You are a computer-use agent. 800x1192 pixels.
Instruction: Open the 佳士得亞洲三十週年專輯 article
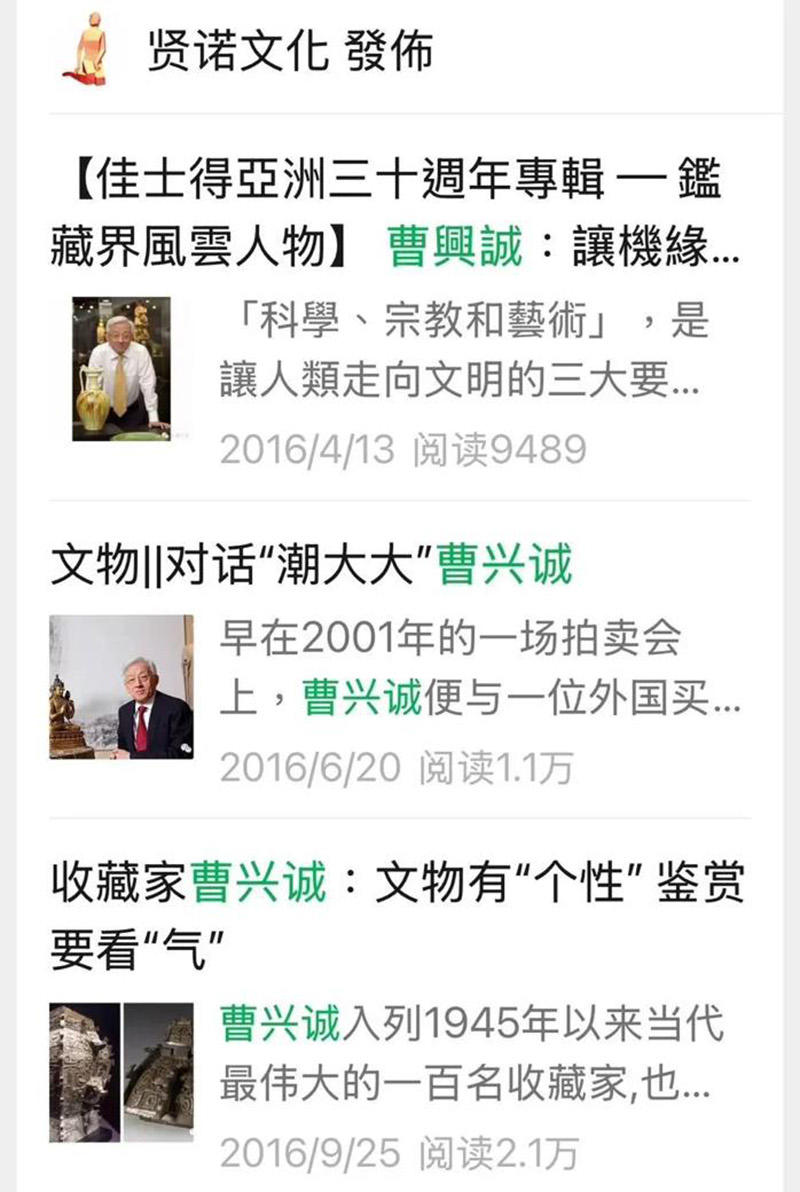tap(399, 308)
